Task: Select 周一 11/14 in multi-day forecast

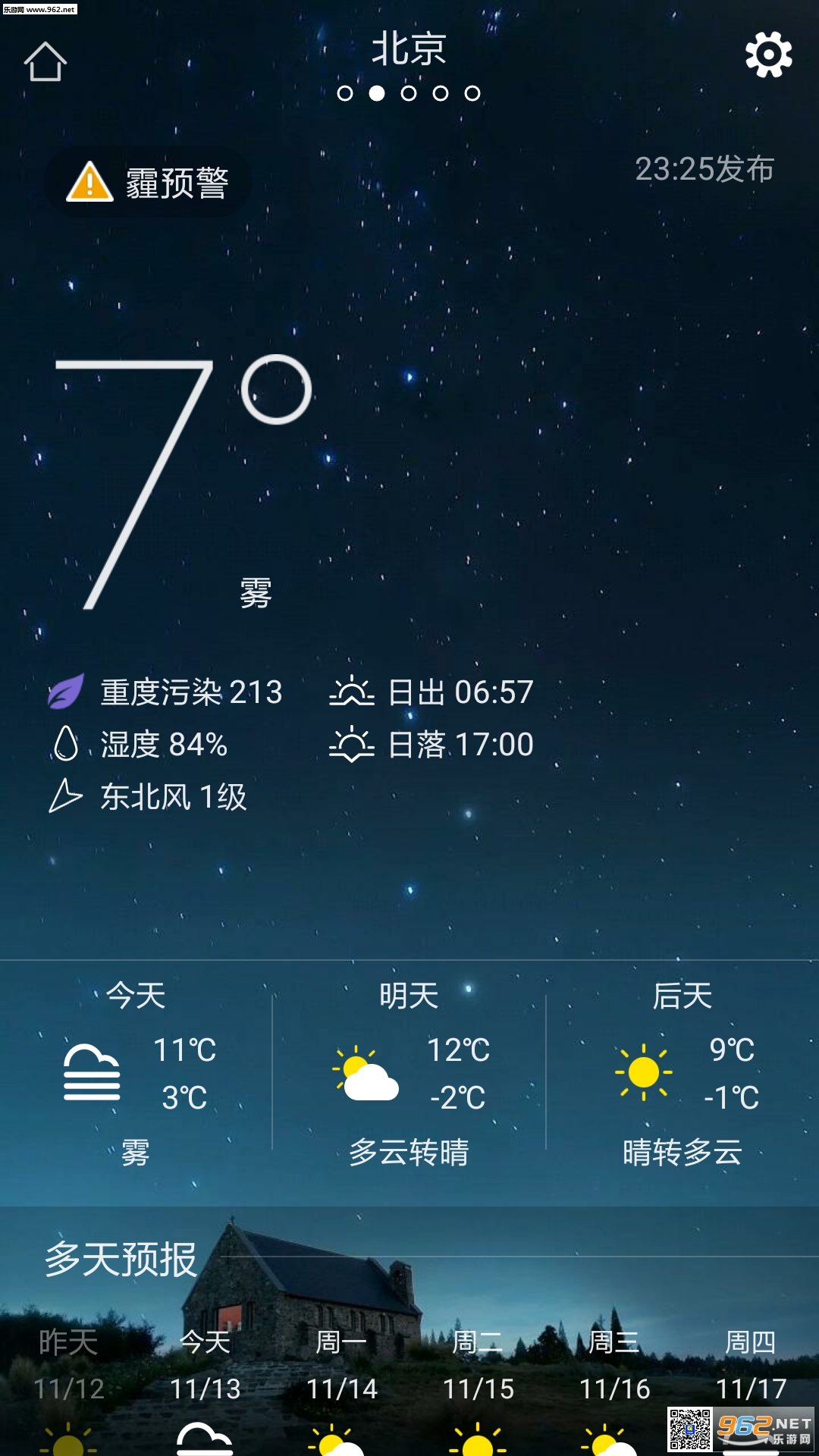Action: point(342,1365)
